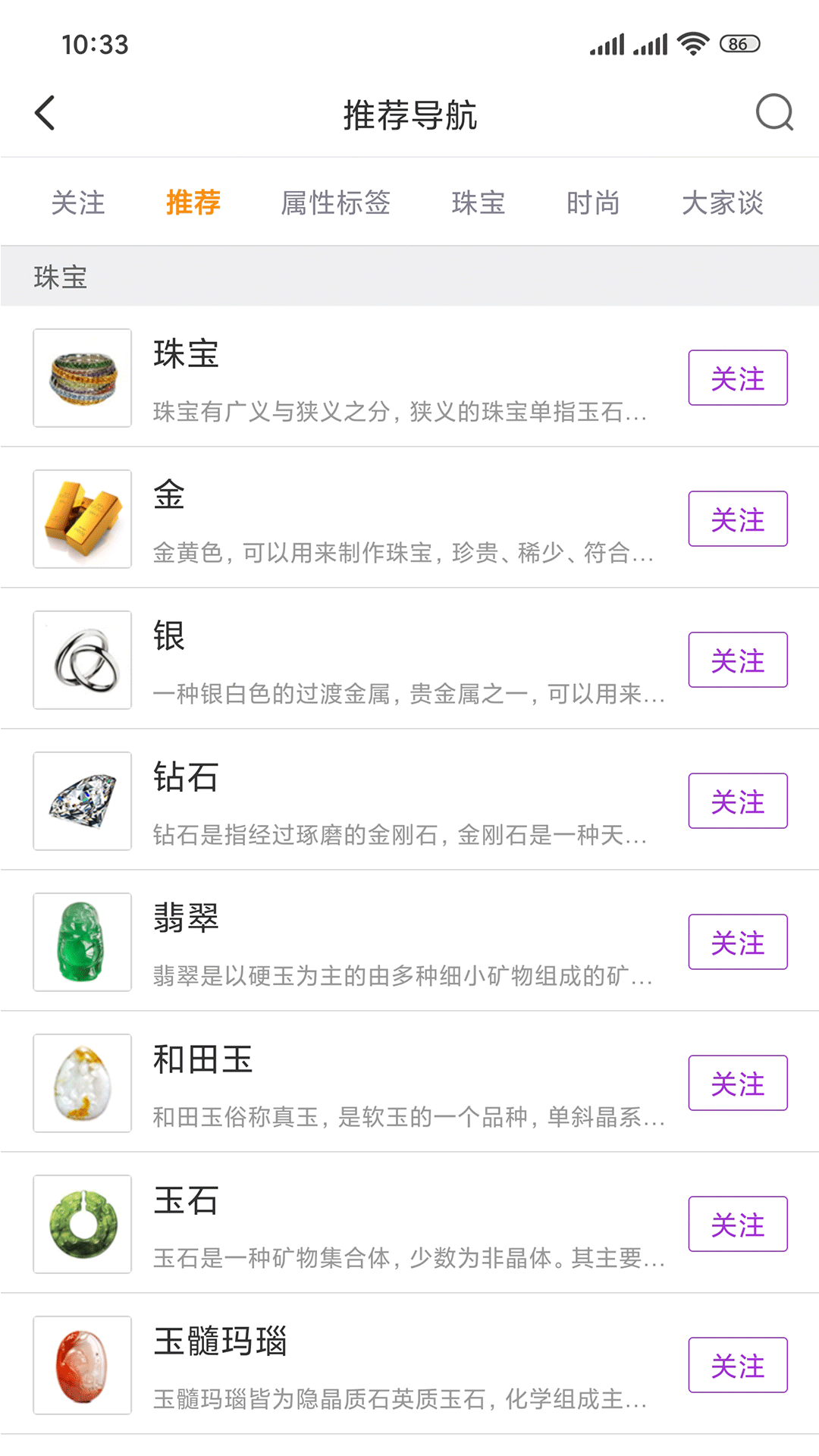Tap 关注 next to 玉石
This screenshot has height=1456, width=819.
(737, 1224)
